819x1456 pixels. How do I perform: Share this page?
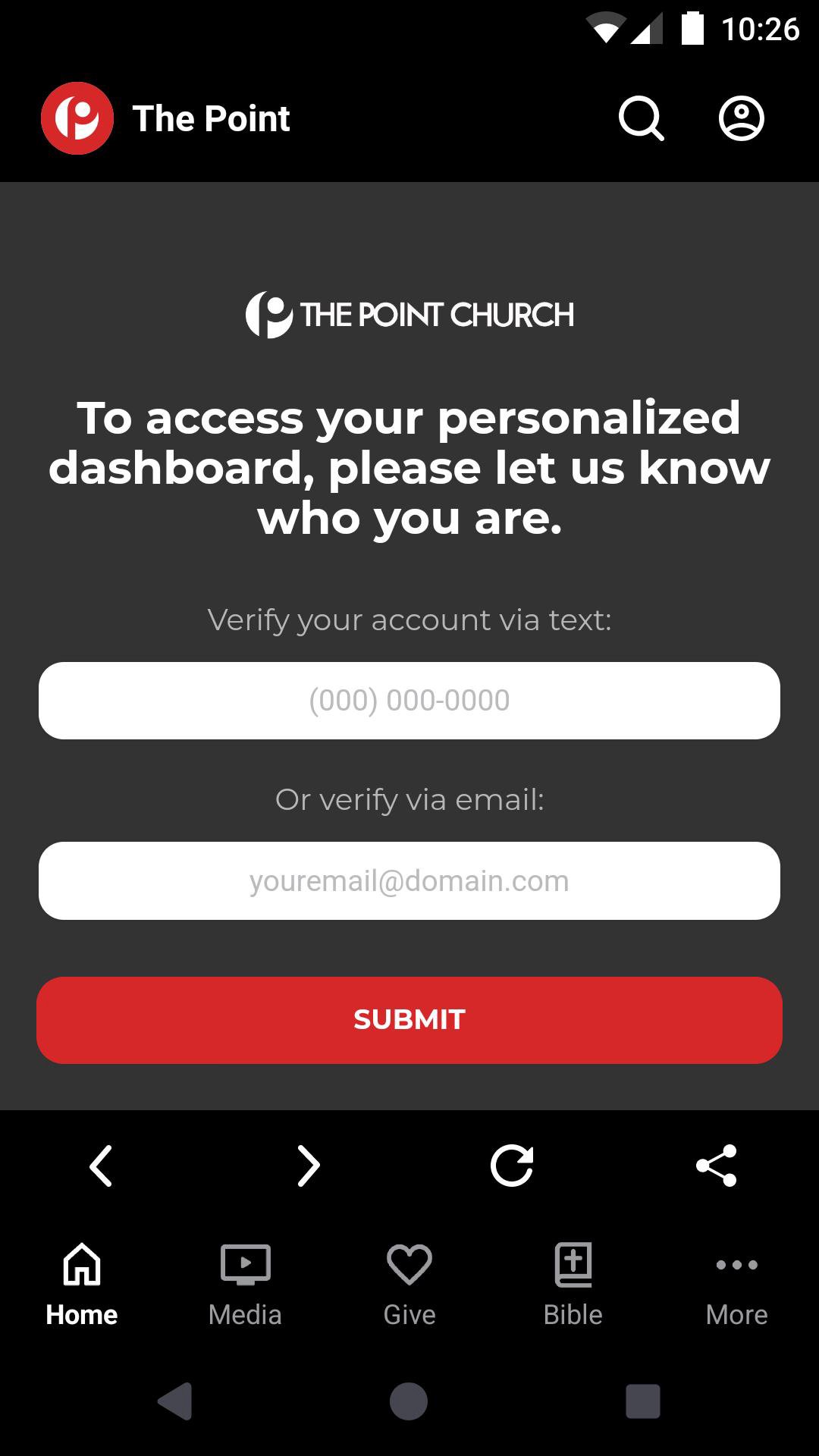tap(717, 1166)
